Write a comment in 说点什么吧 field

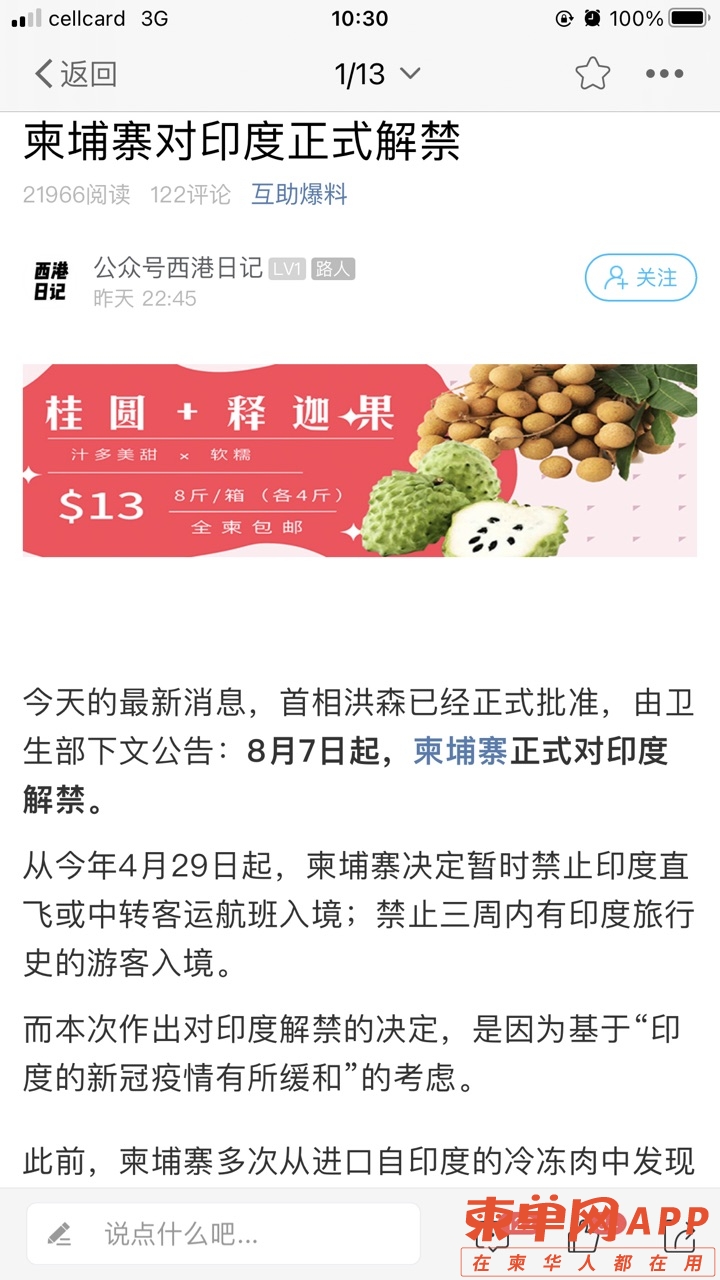(222, 1233)
